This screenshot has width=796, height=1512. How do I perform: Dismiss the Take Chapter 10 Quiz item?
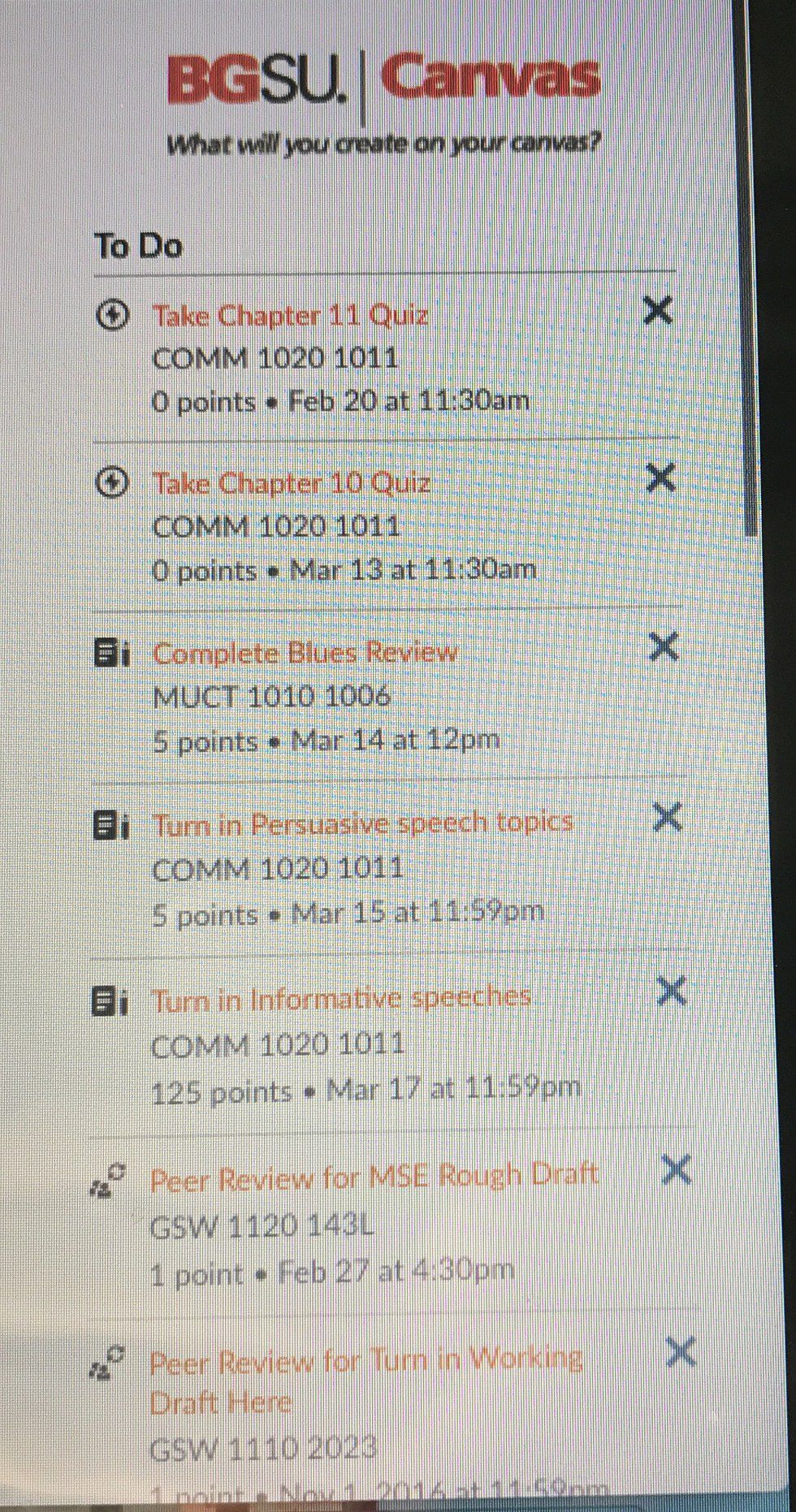(x=660, y=477)
